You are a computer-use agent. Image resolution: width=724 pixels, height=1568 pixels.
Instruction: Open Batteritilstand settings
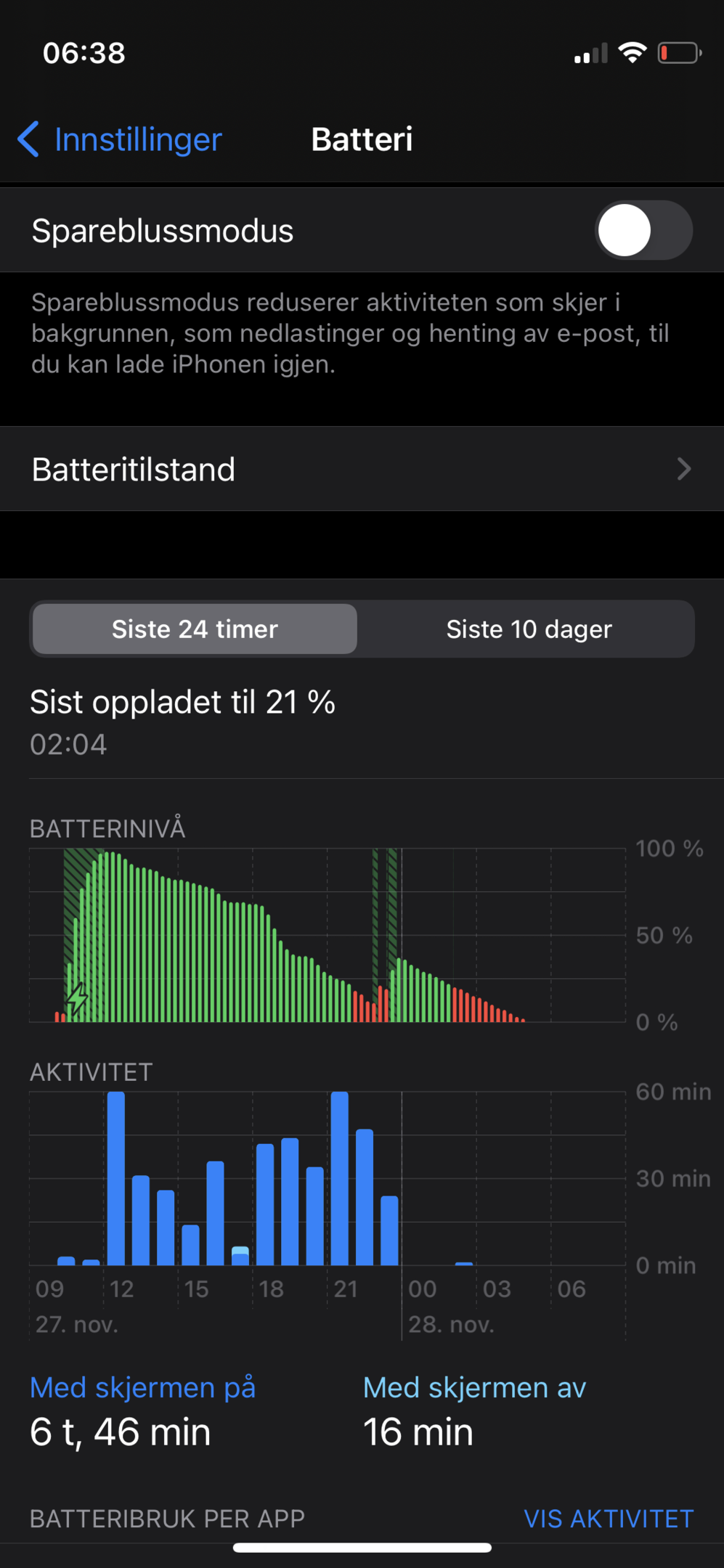tap(362, 469)
